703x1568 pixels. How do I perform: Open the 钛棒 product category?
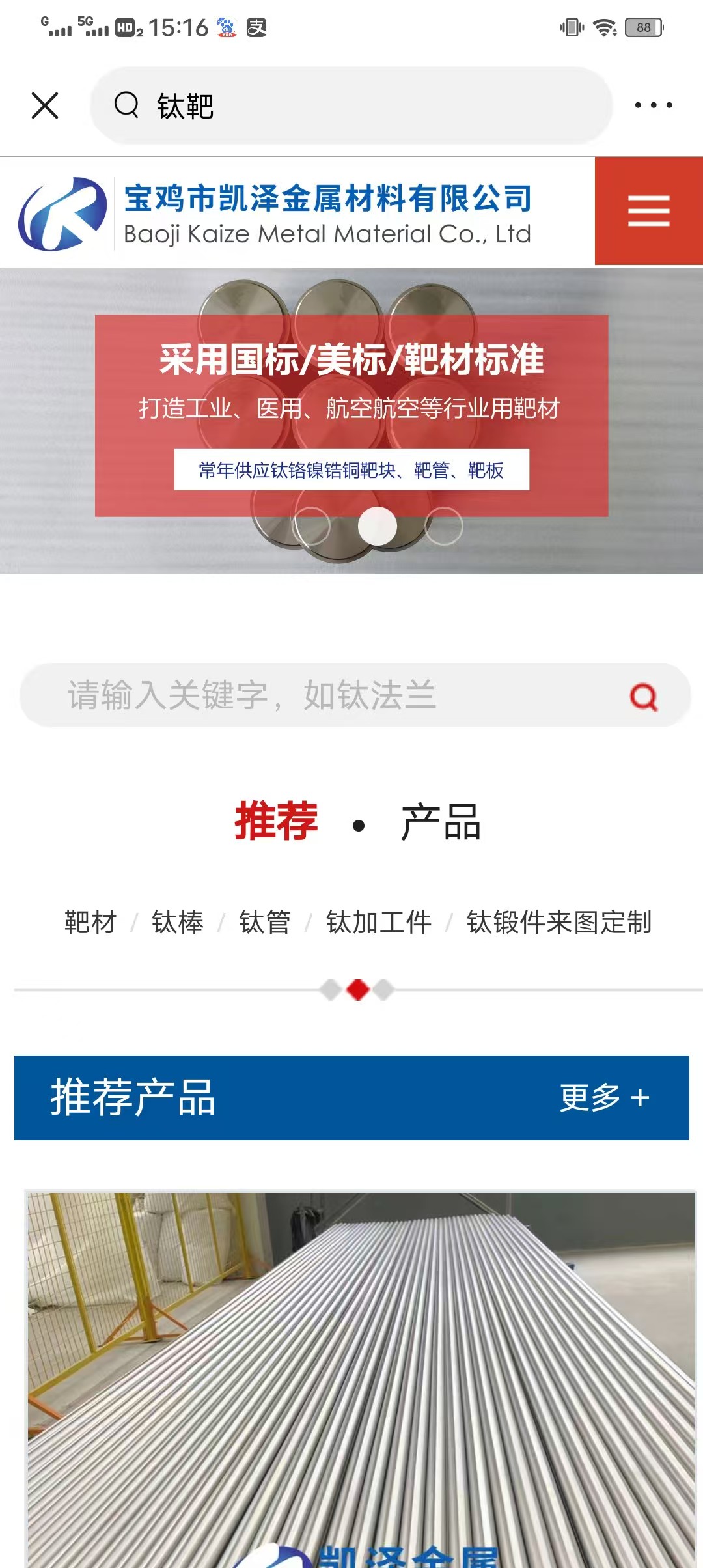point(178,922)
